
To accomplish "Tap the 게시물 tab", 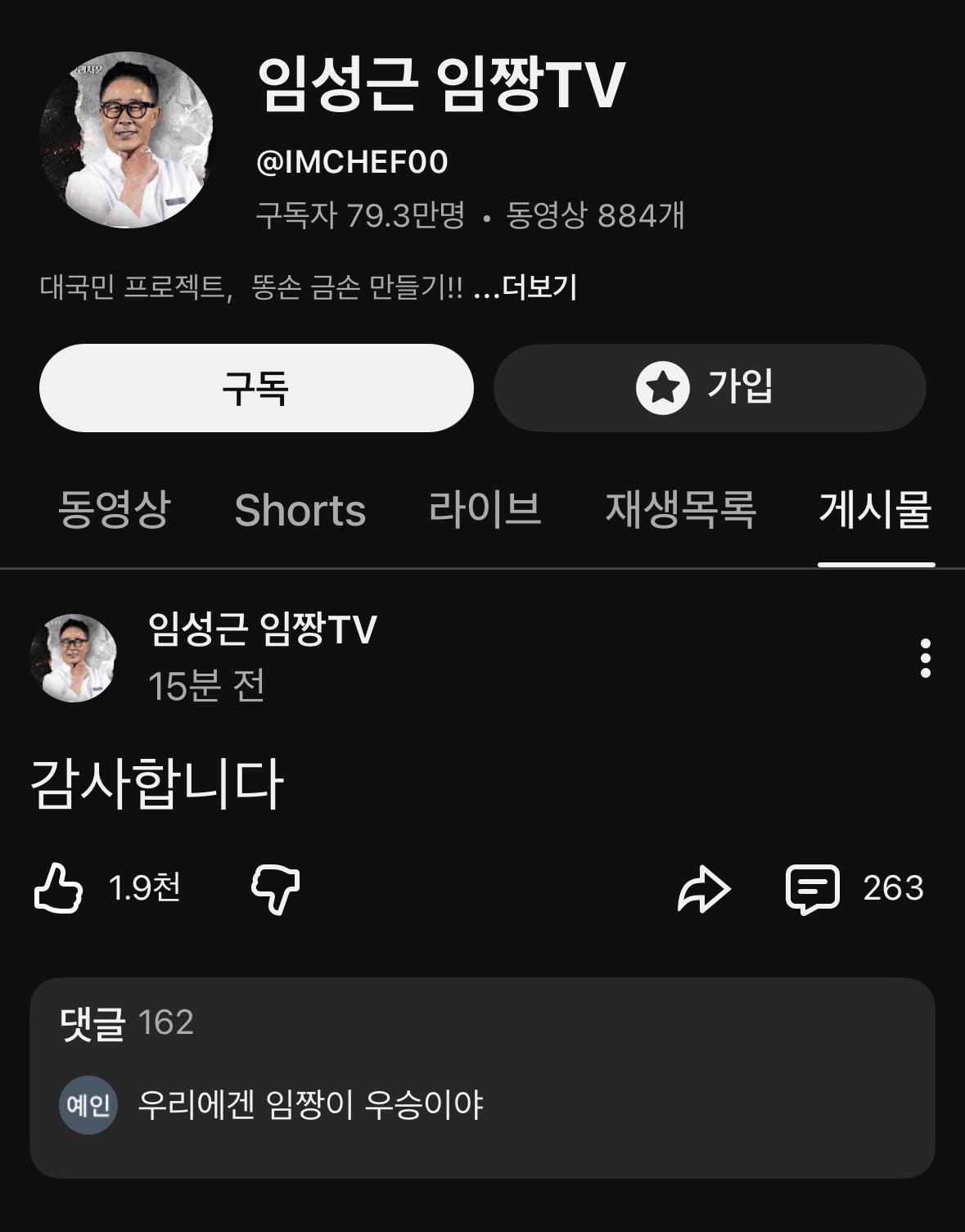I will coord(875,509).
